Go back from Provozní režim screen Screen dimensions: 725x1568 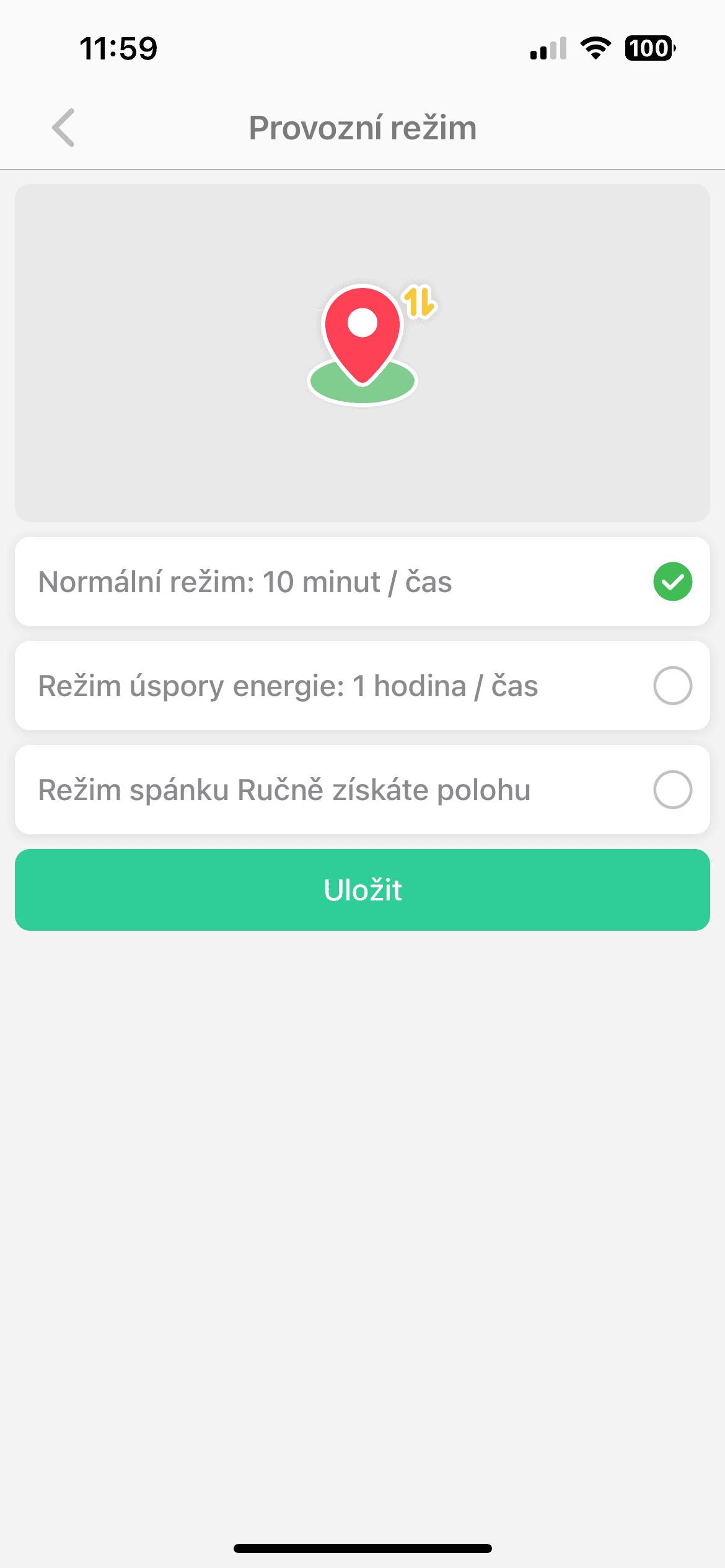pos(63,128)
